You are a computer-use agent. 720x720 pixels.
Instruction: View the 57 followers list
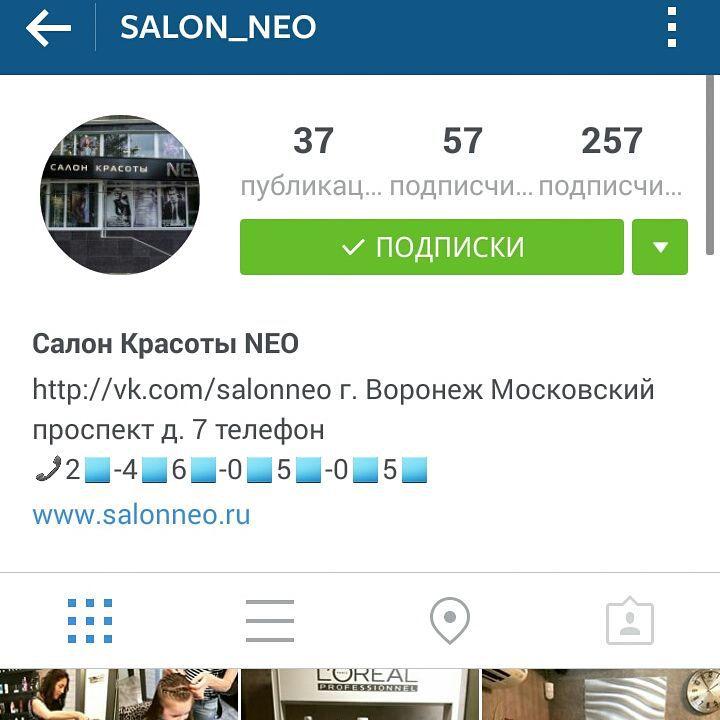(462, 160)
